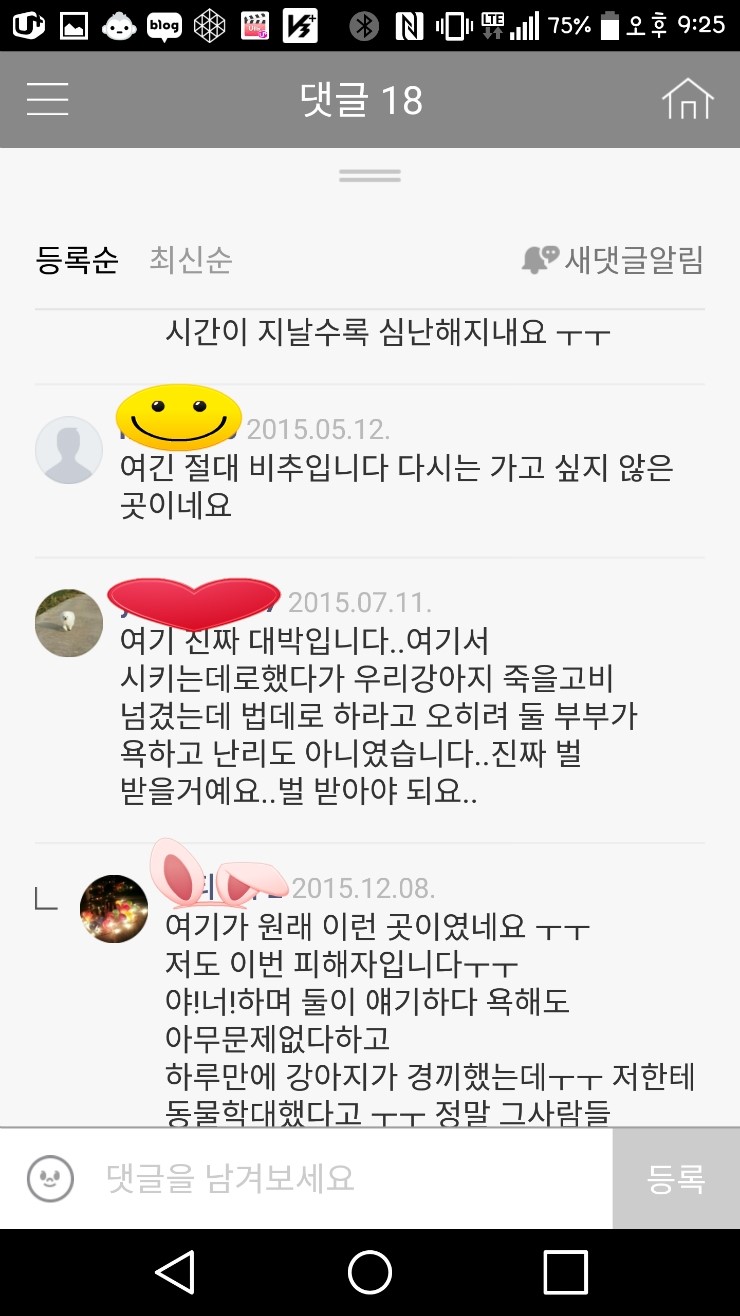Enable 새댓글알림 notifications
The image size is (740, 1316).
(613, 261)
